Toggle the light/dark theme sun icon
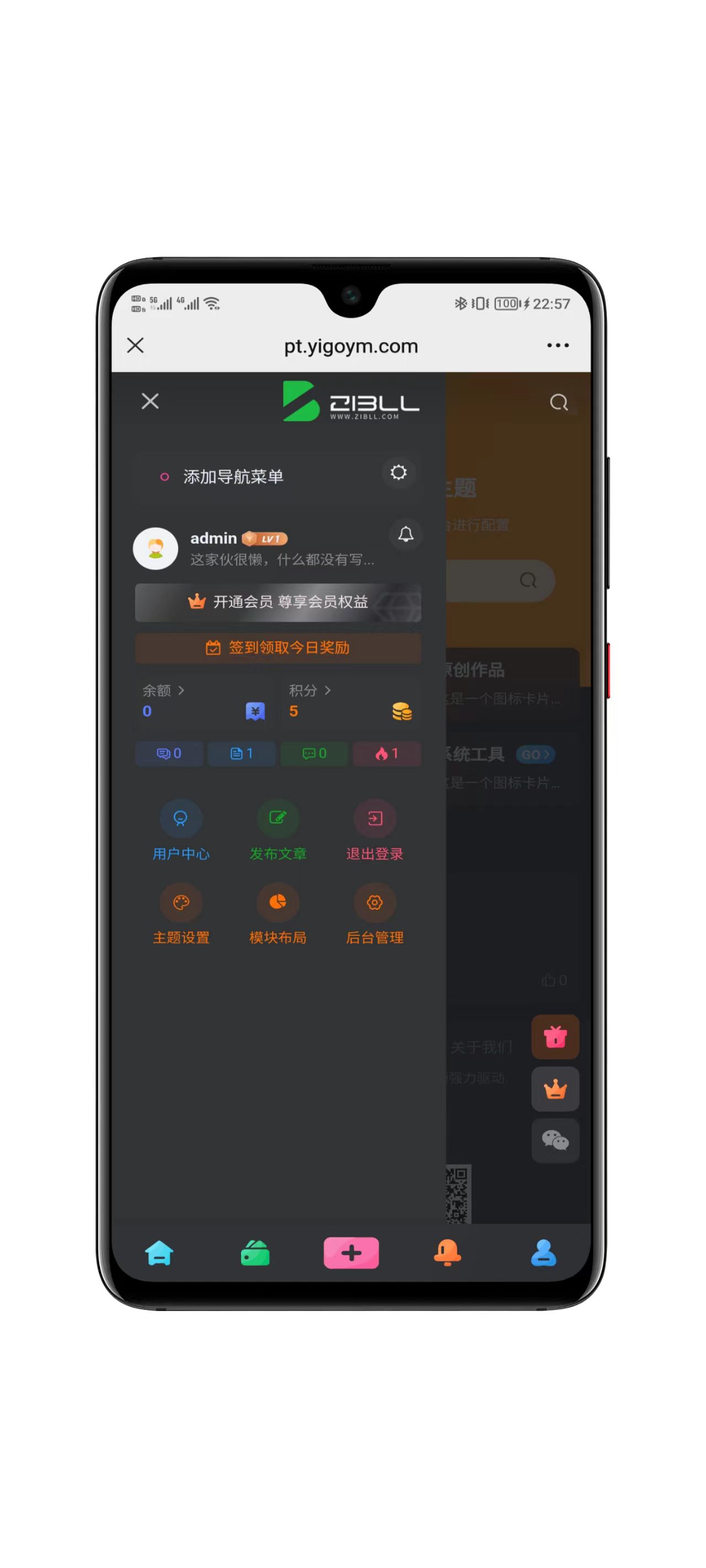706x1568 pixels. pos(398,473)
